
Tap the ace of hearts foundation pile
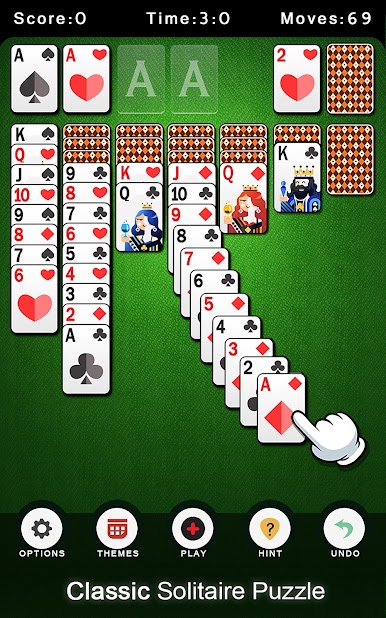(86, 78)
